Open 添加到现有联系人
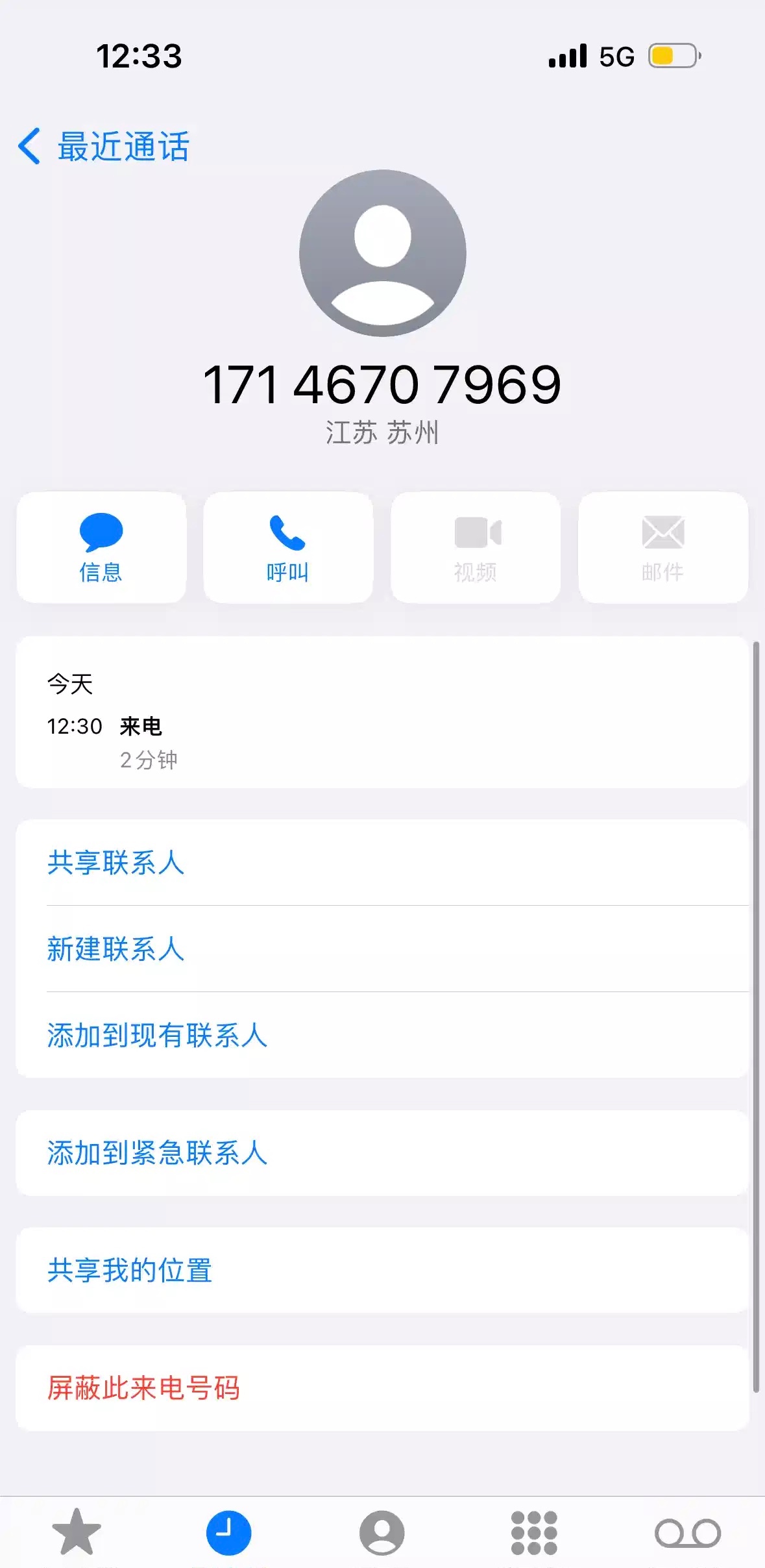 (157, 1035)
